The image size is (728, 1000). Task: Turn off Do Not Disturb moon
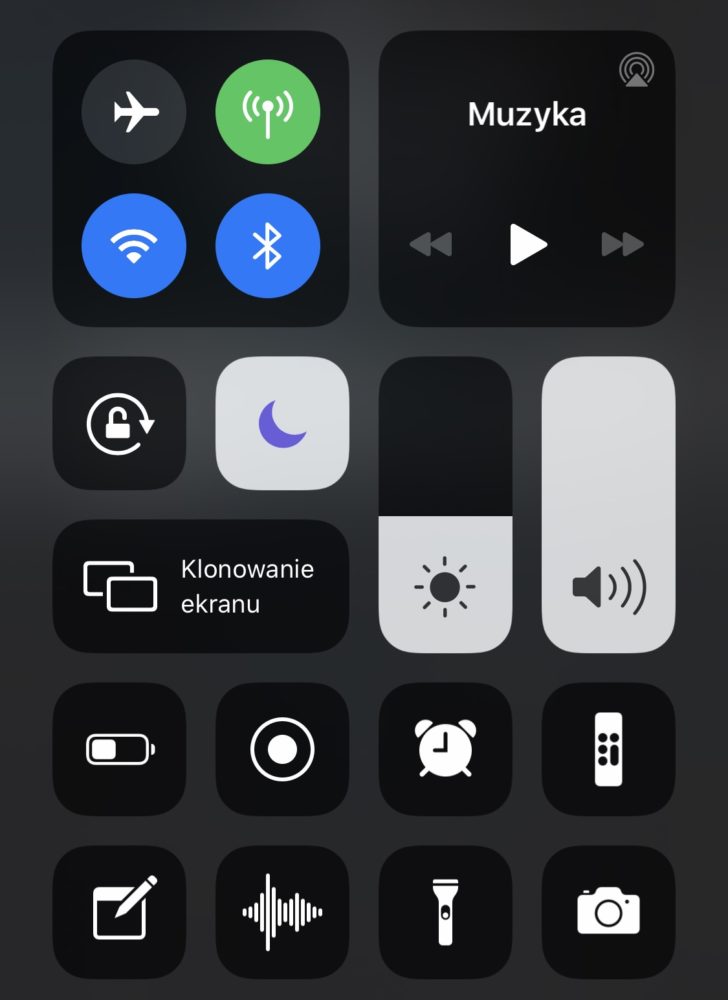click(282, 423)
